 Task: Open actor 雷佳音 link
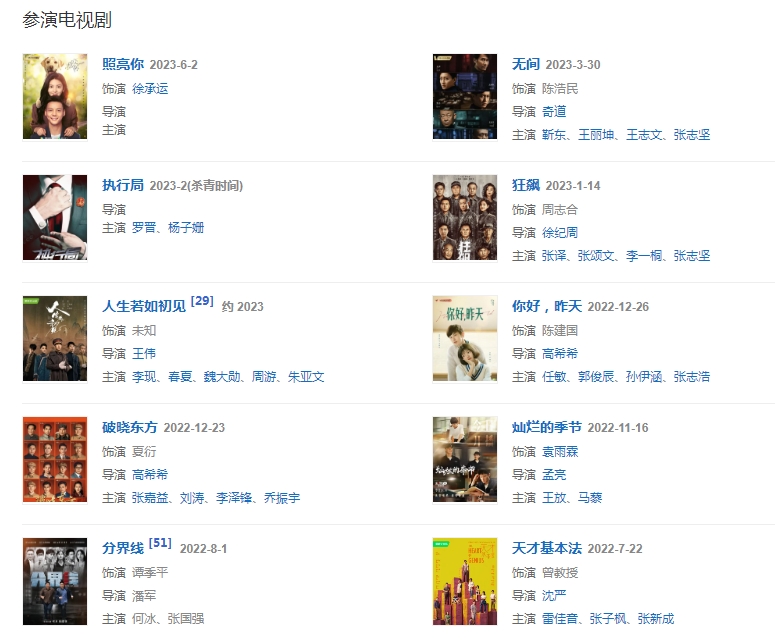(560, 619)
